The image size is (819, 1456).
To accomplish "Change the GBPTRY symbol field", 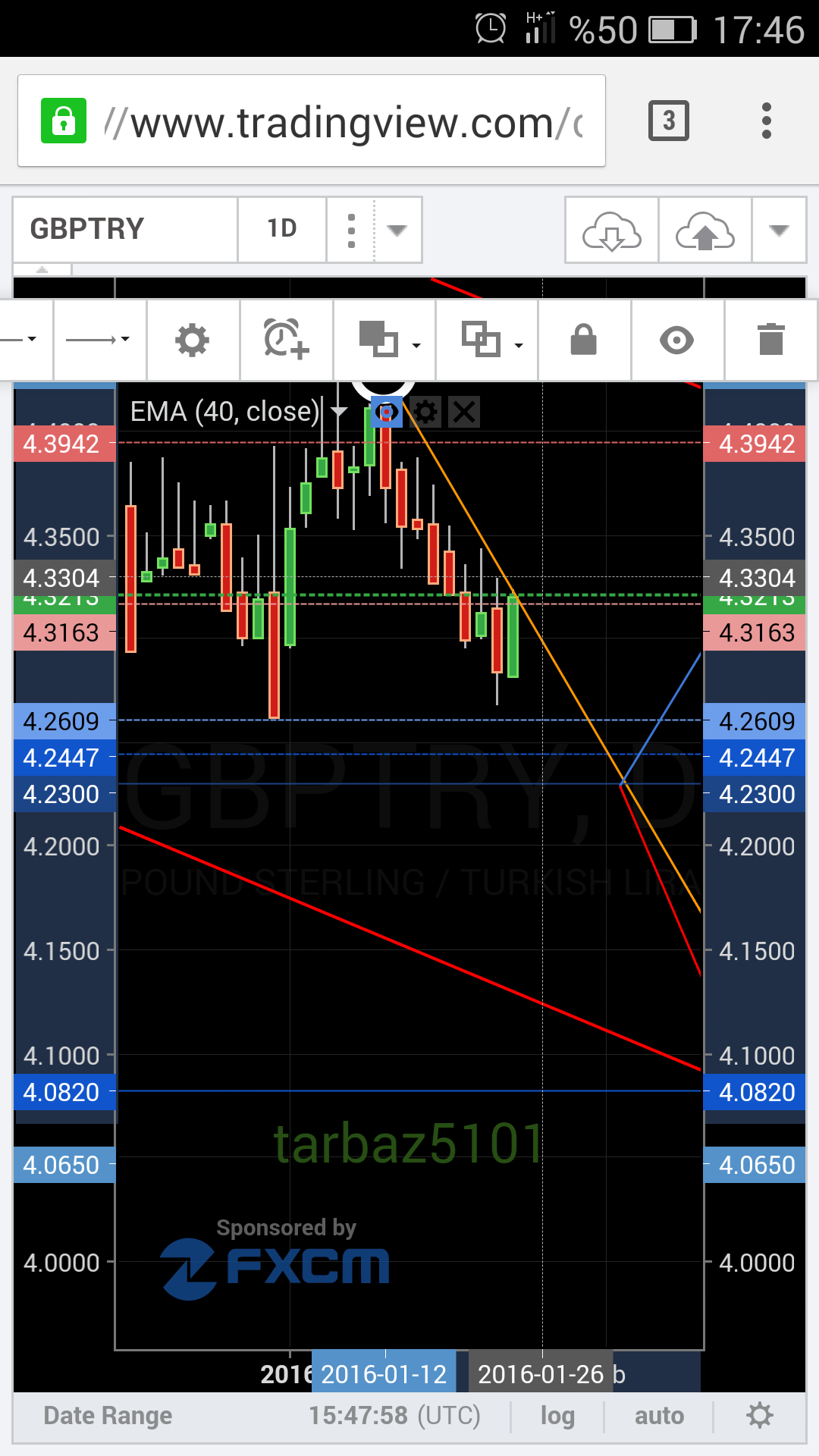I will (126, 229).
